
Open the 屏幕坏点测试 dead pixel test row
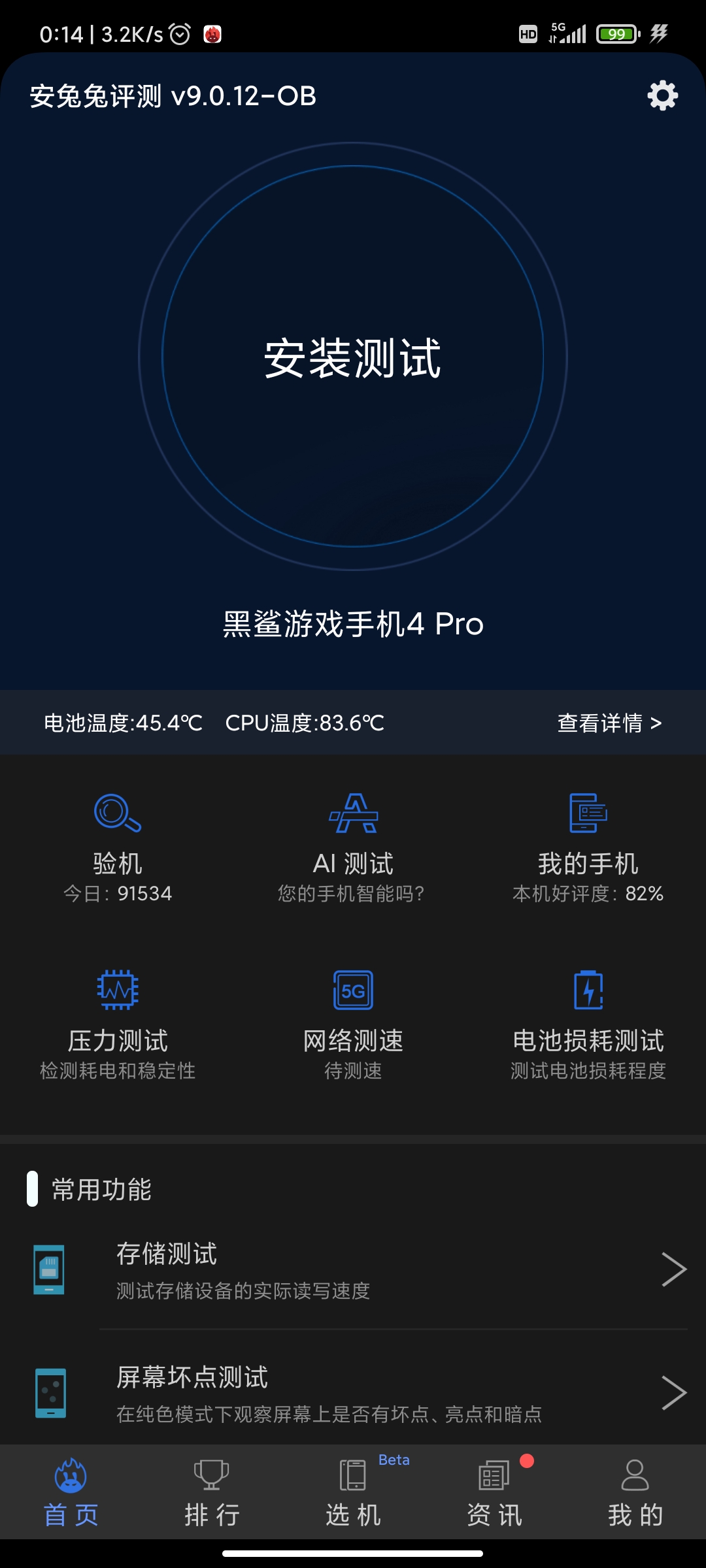pyautogui.click(x=353, y=1393)
